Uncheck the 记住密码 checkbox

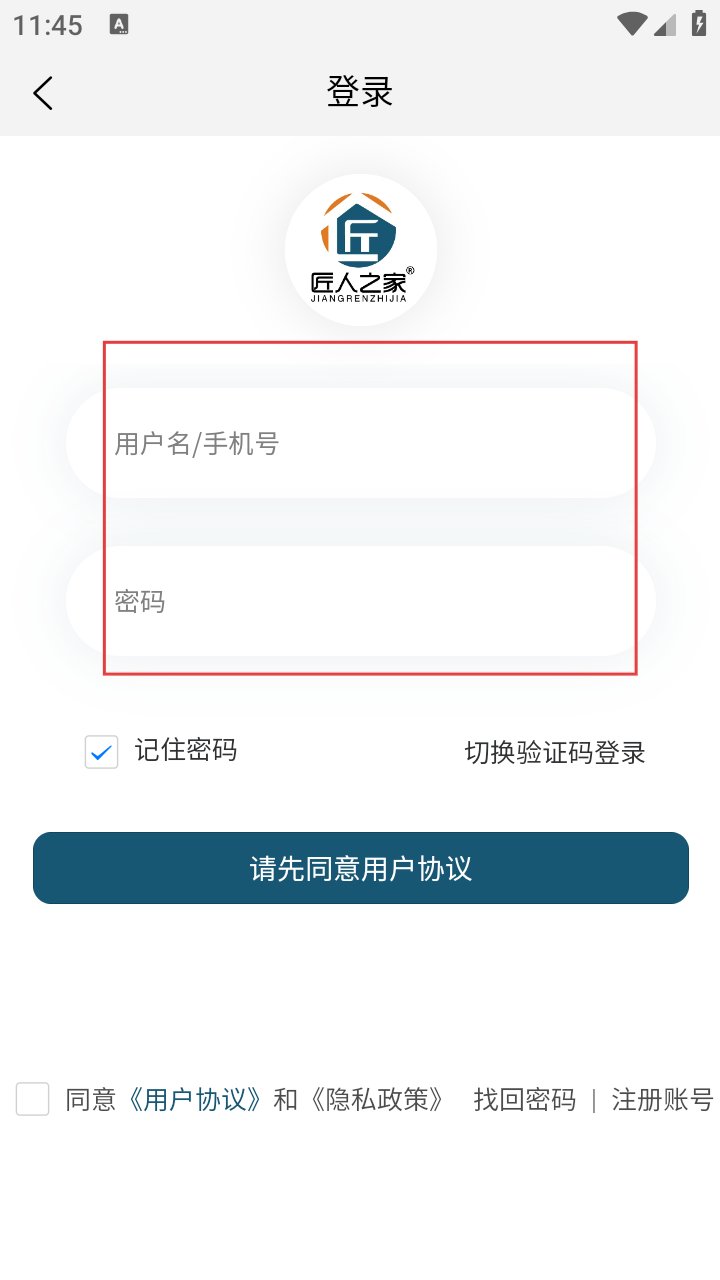click(x=101, y=752)
